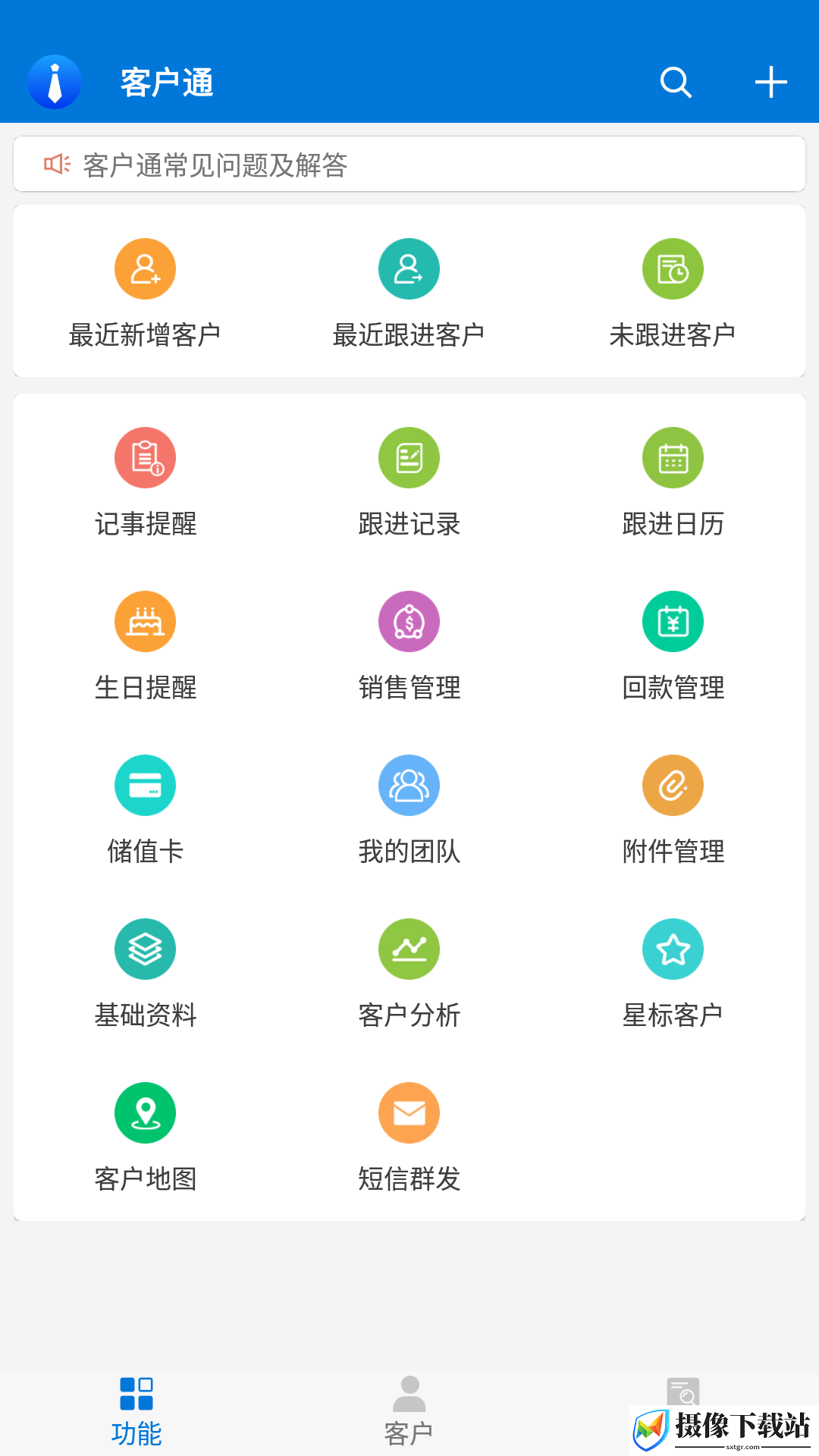Image resolution: width=819 pixels, height=1456 pixels.
Task: Open 最近跟进客户
Action: (x=409, y=292)
